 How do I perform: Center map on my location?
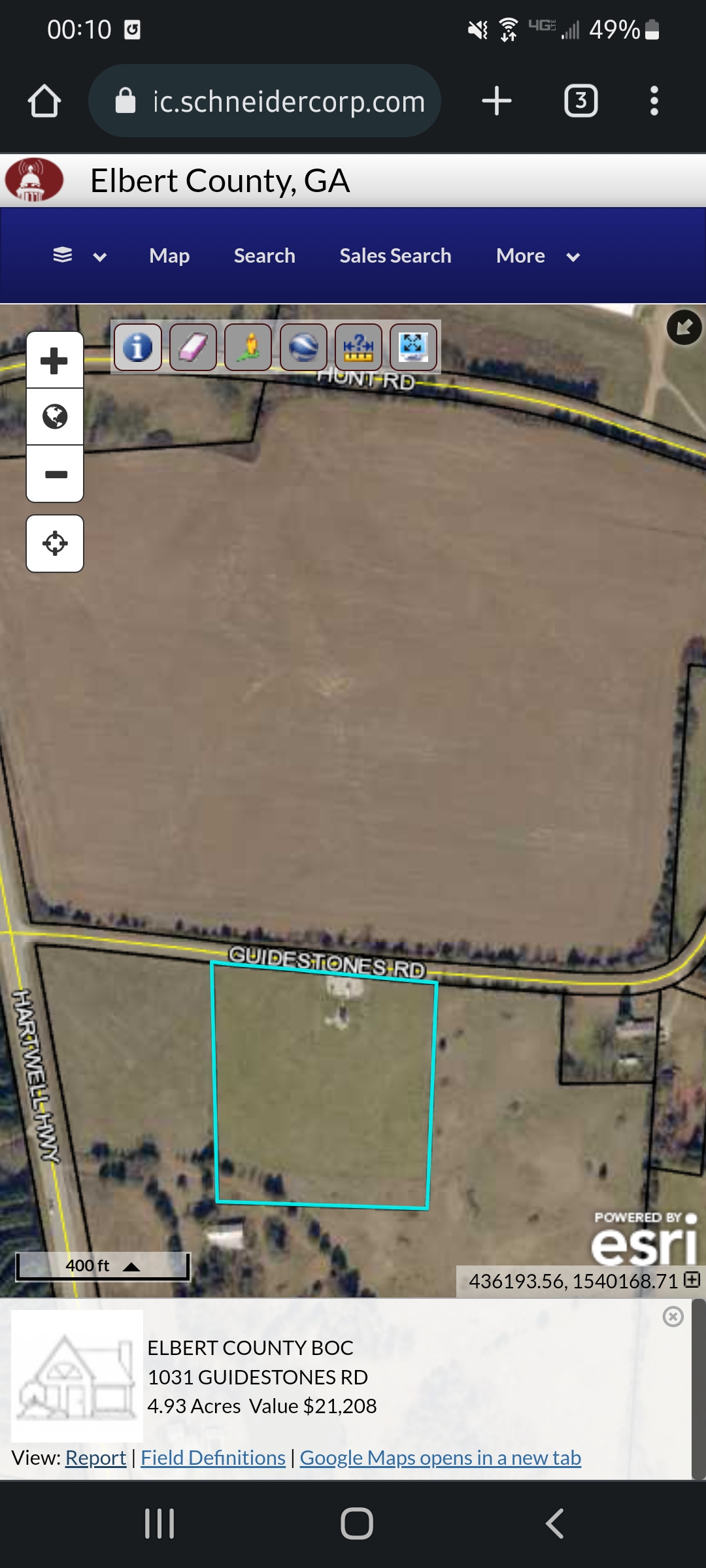55,544
